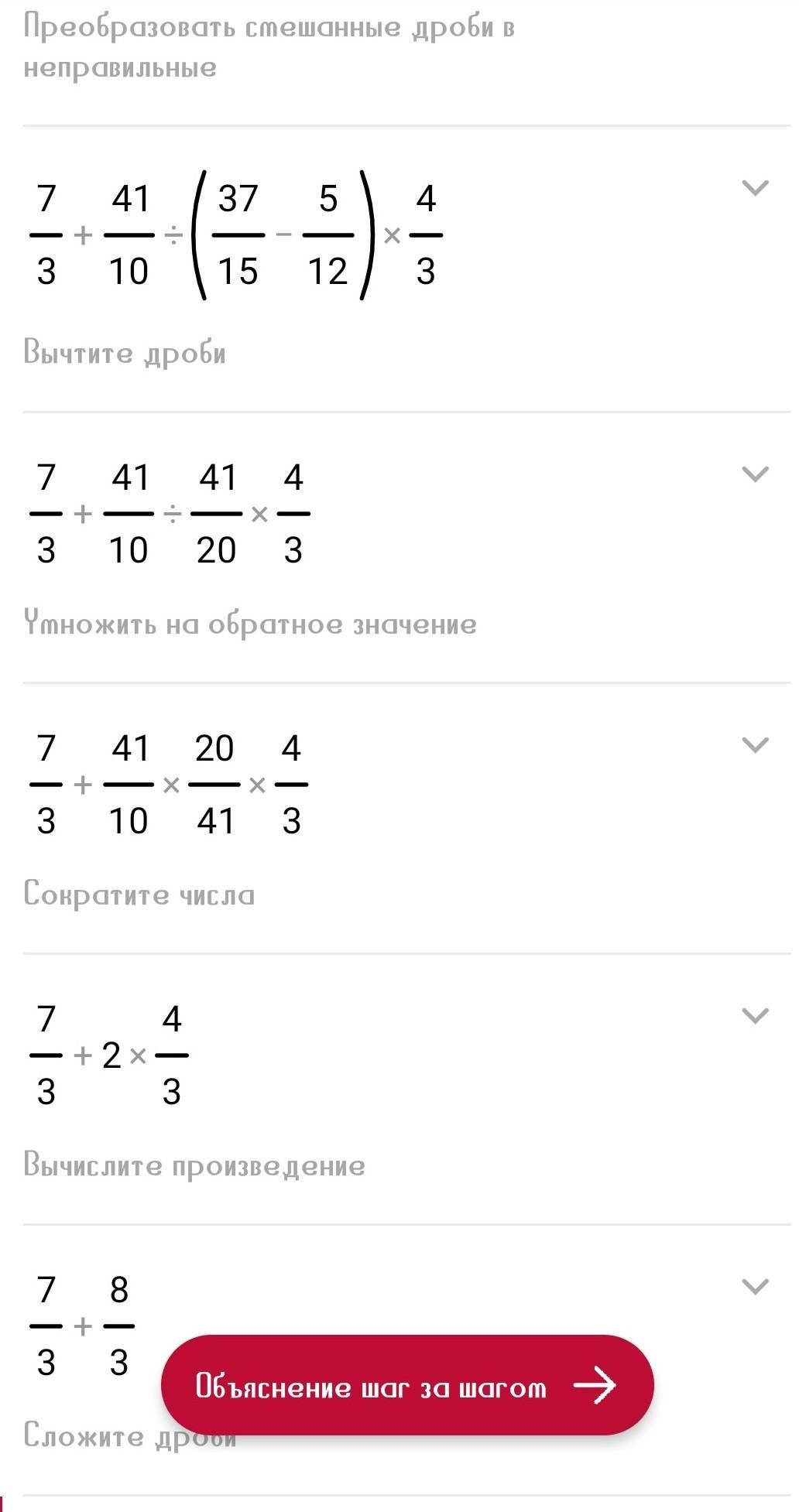Expand the "Сложите дроби" step
The height and width of the screenshot is (1512, 799).
click(x=755, y=1287)
